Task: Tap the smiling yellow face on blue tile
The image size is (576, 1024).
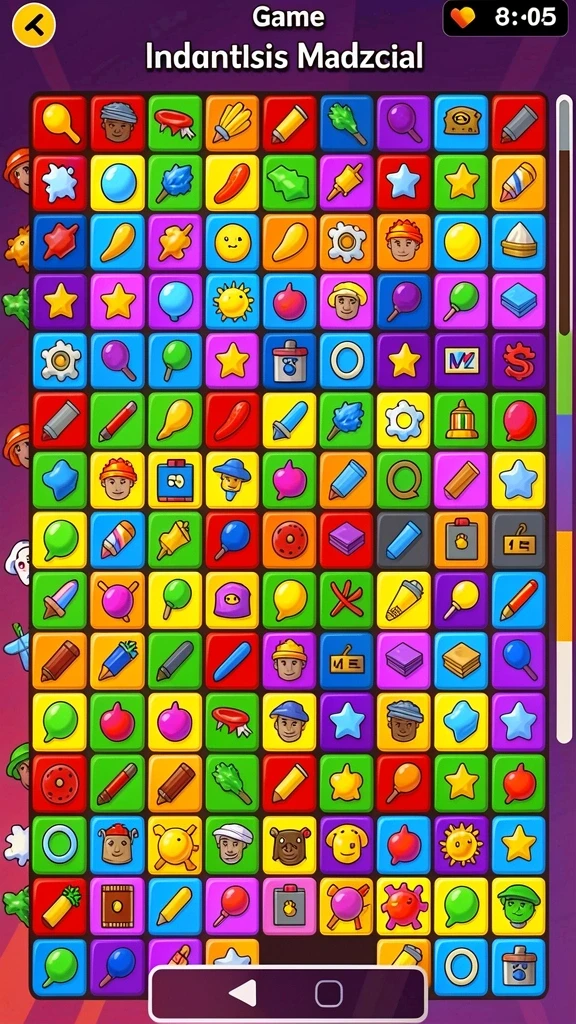Action: coord(232,242)
